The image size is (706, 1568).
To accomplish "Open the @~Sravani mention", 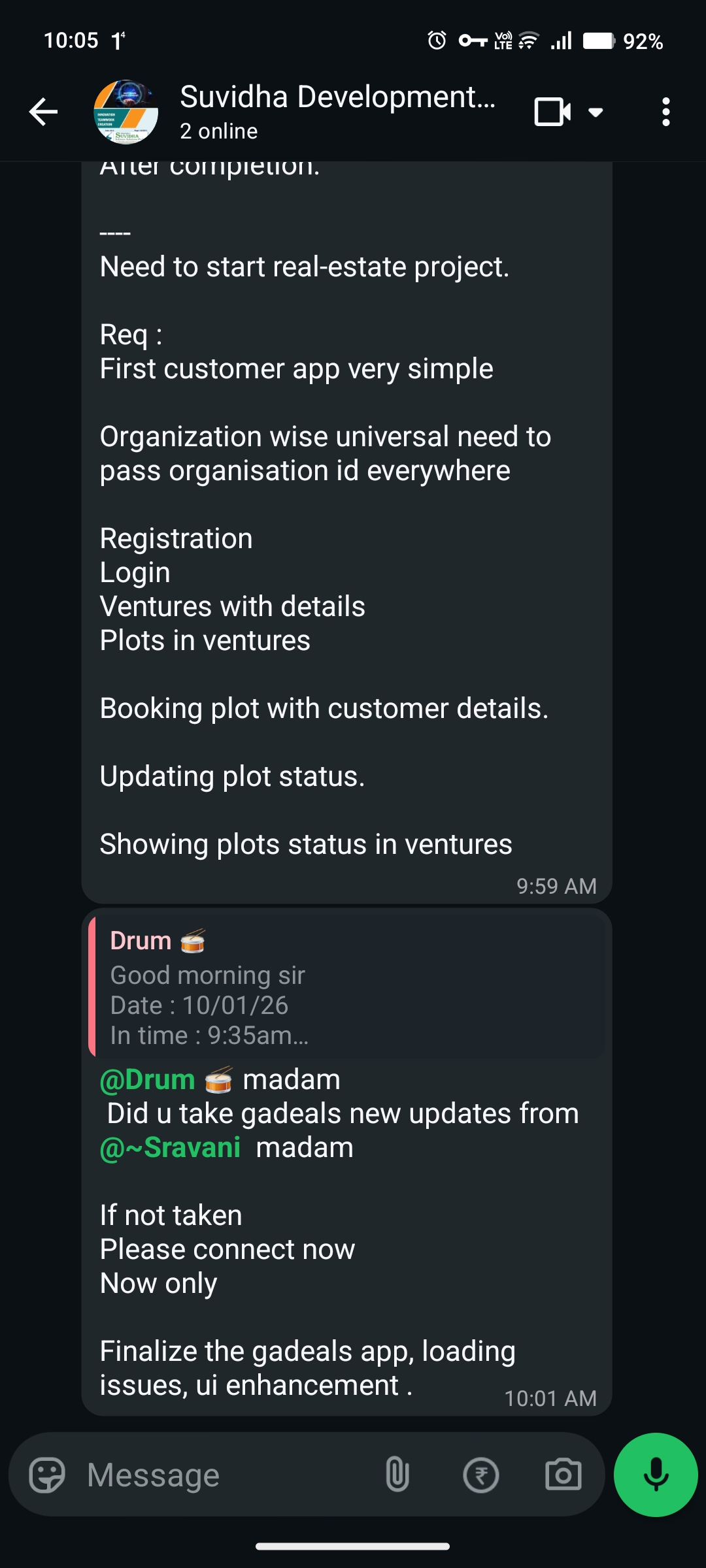I will pos(171,1148).
